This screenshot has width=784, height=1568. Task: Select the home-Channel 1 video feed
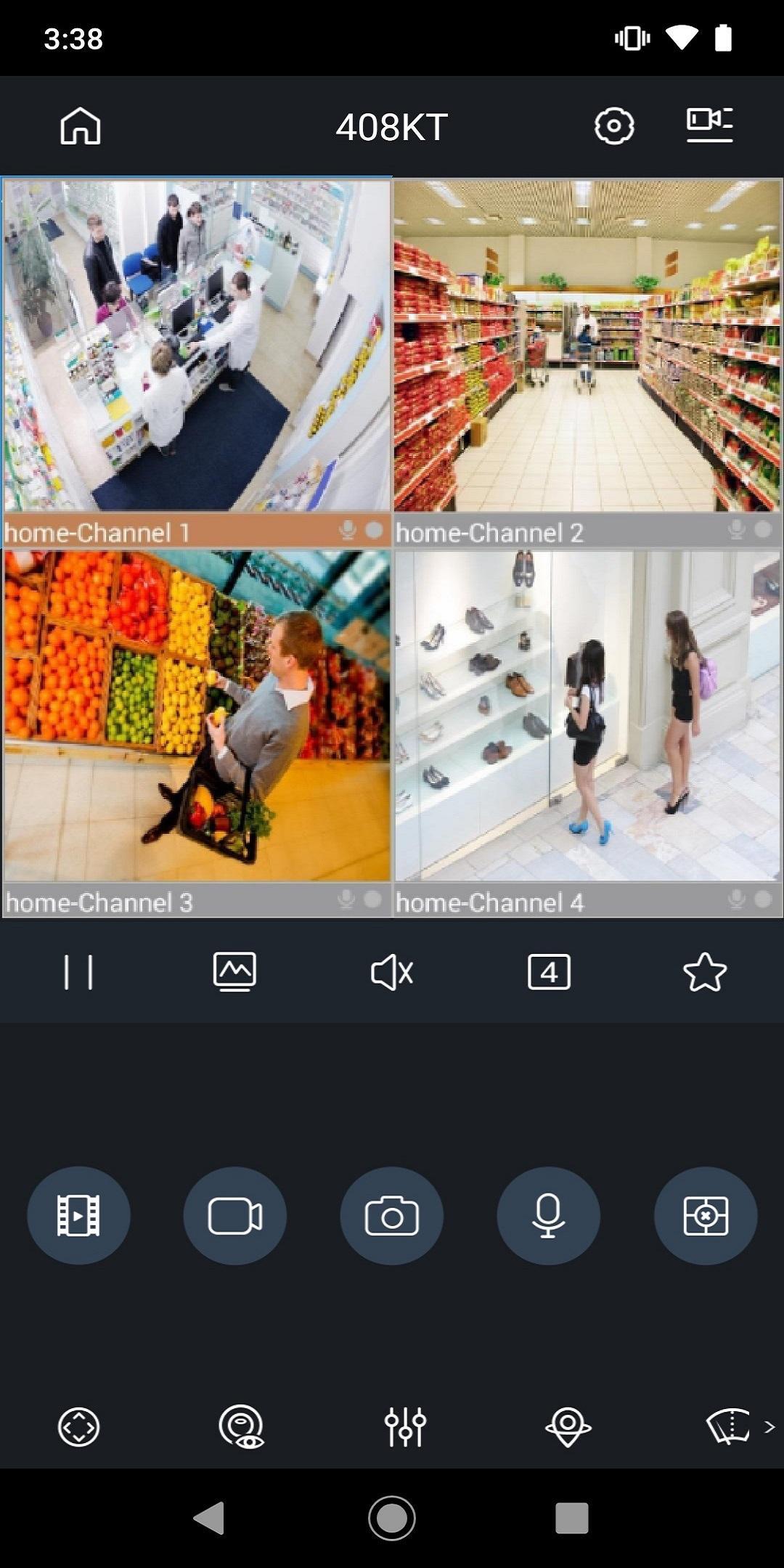click(x=197, y=346)
